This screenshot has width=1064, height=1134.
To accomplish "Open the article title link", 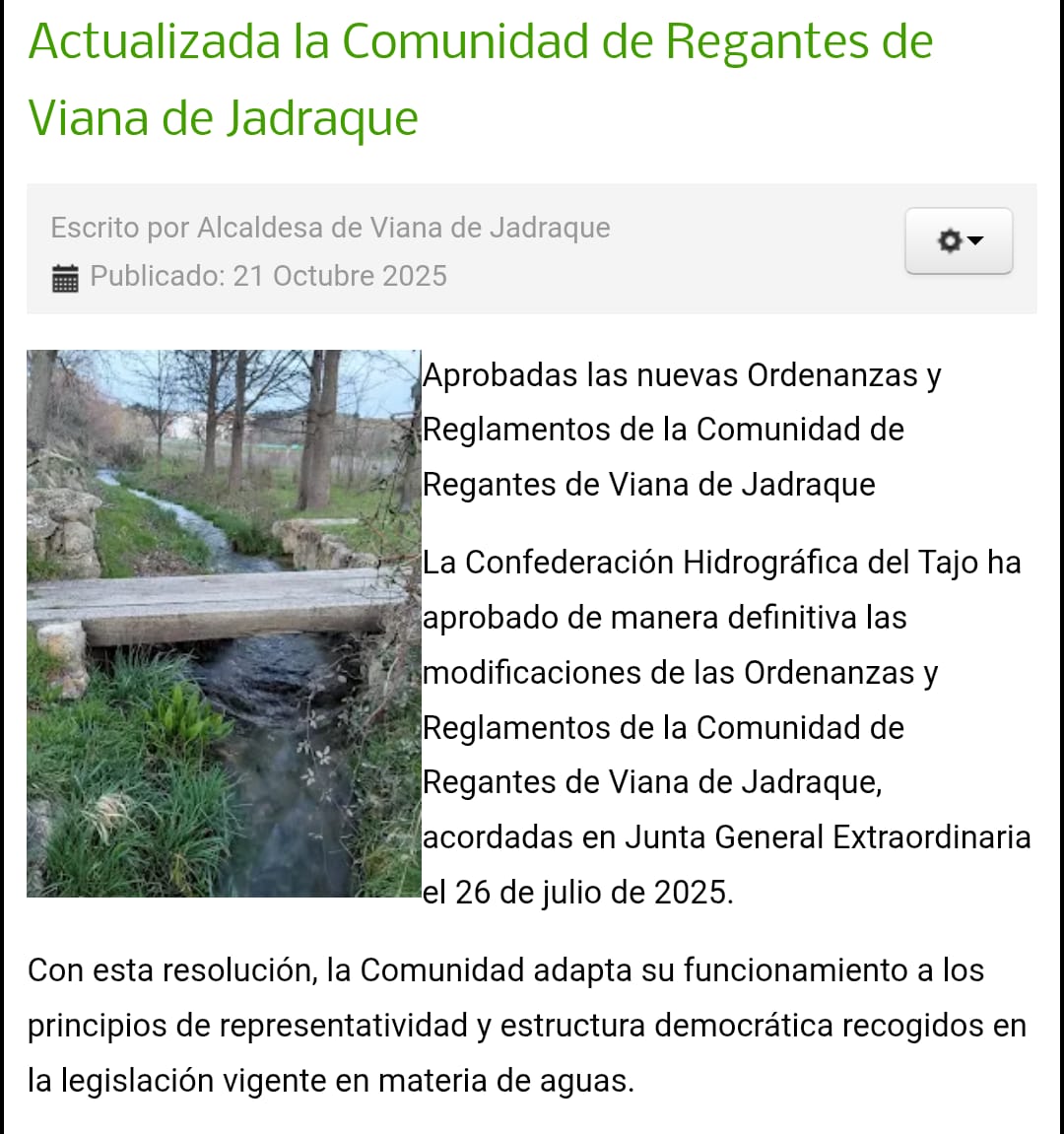I will tap(480, 80).
